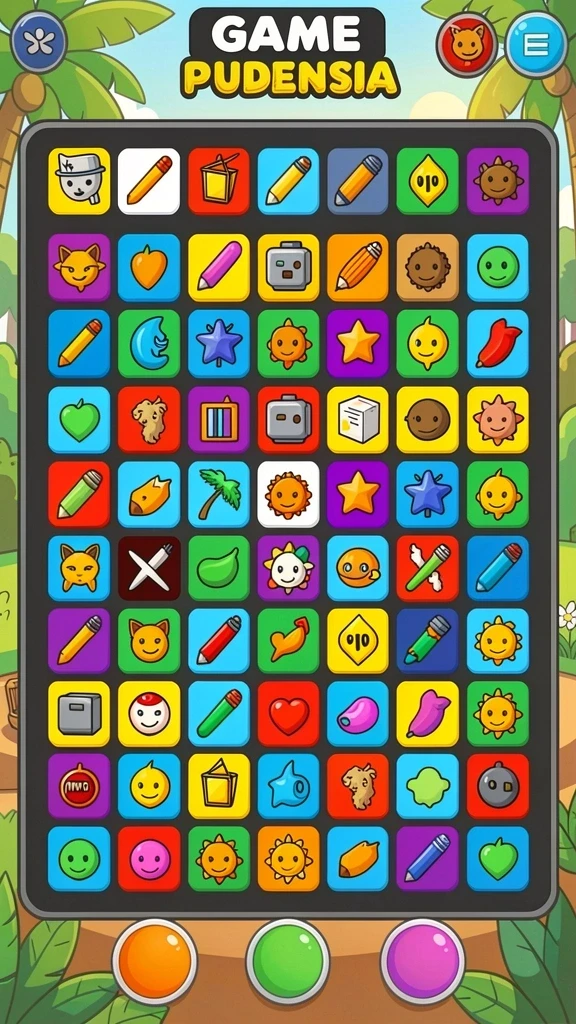Select the dark tile with white cross

pyautogui.click(x=149, y=569)
